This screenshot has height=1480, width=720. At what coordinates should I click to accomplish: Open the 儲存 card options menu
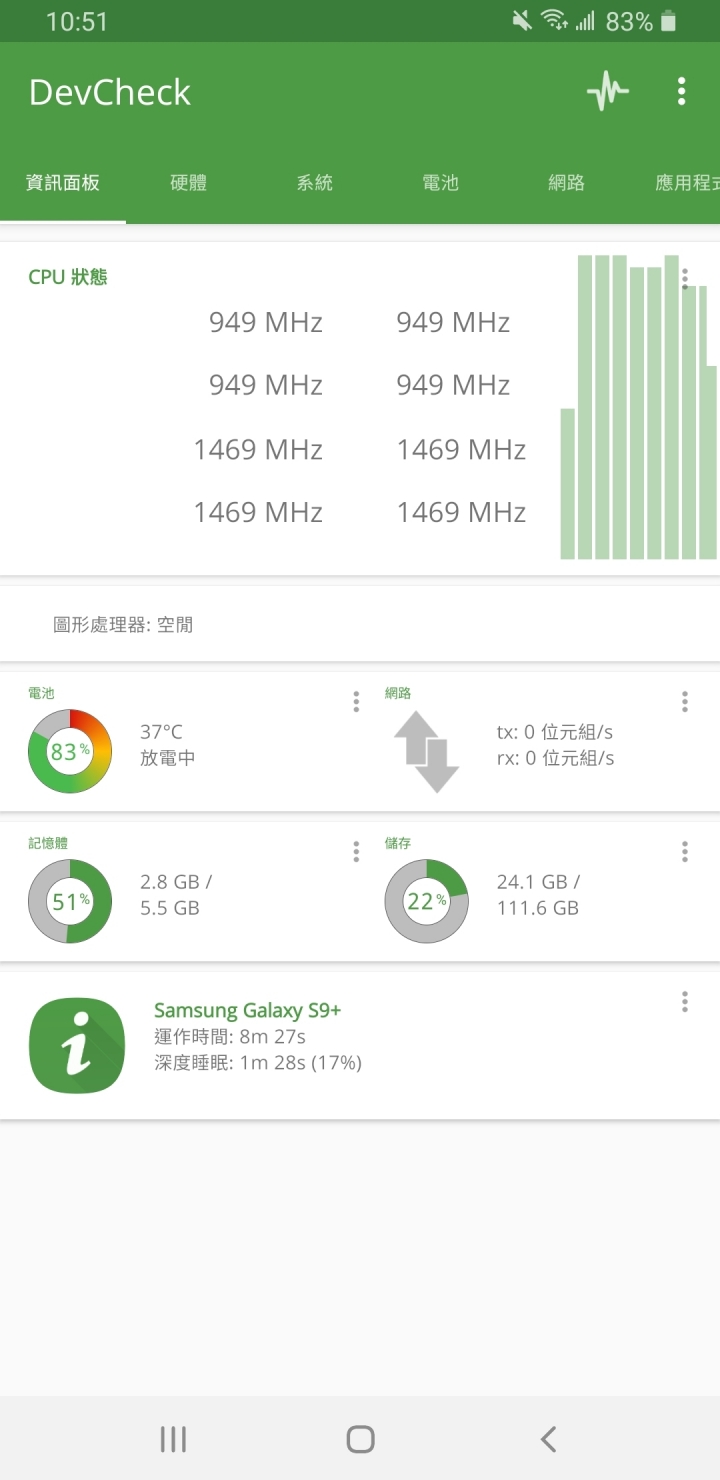point(685,852)
